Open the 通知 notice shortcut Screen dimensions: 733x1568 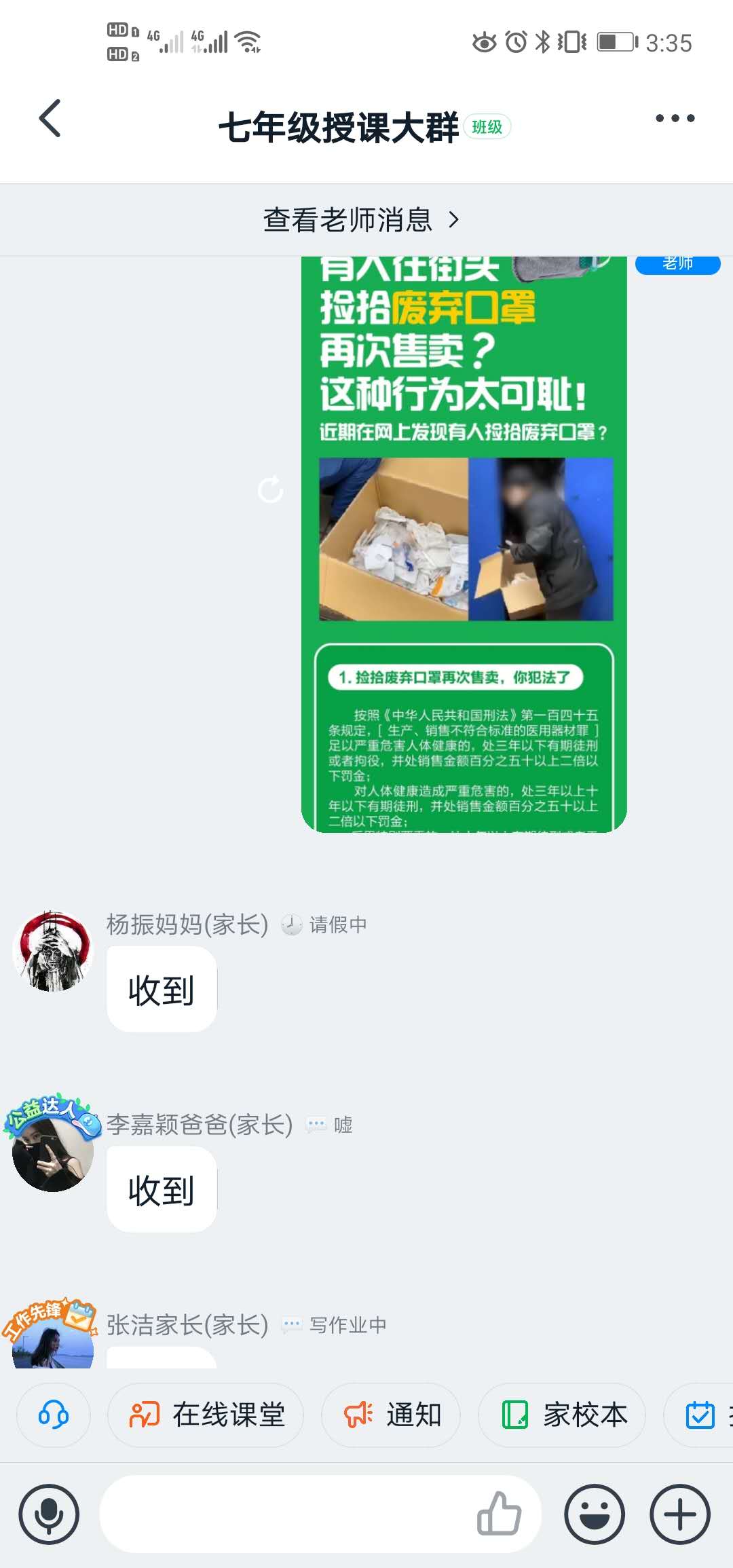(x=392, y=1415)
